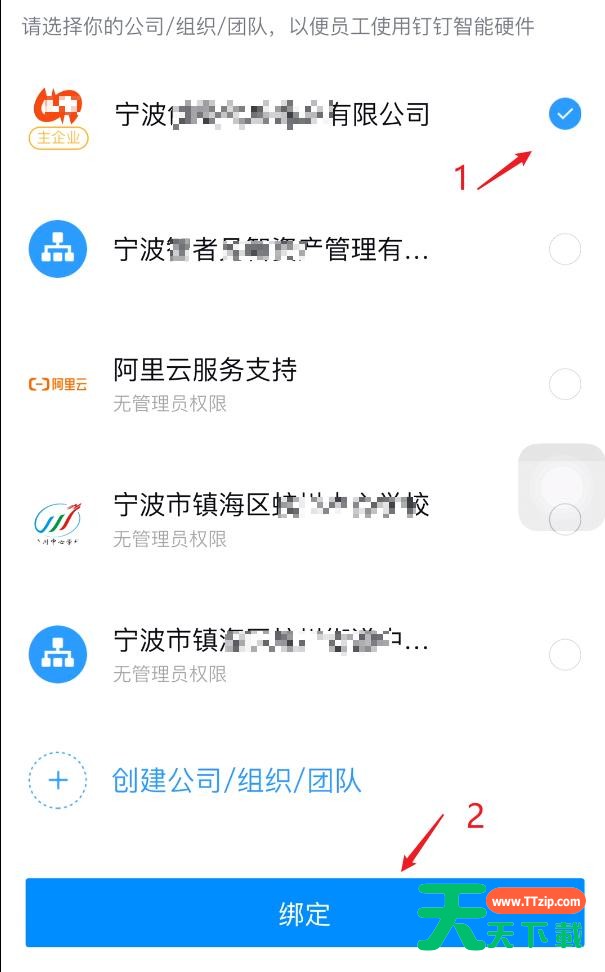This screenshot has height=972, width=605.
Task: Select the 阿里云服务支持 radio button
Action: click(565, 384)
